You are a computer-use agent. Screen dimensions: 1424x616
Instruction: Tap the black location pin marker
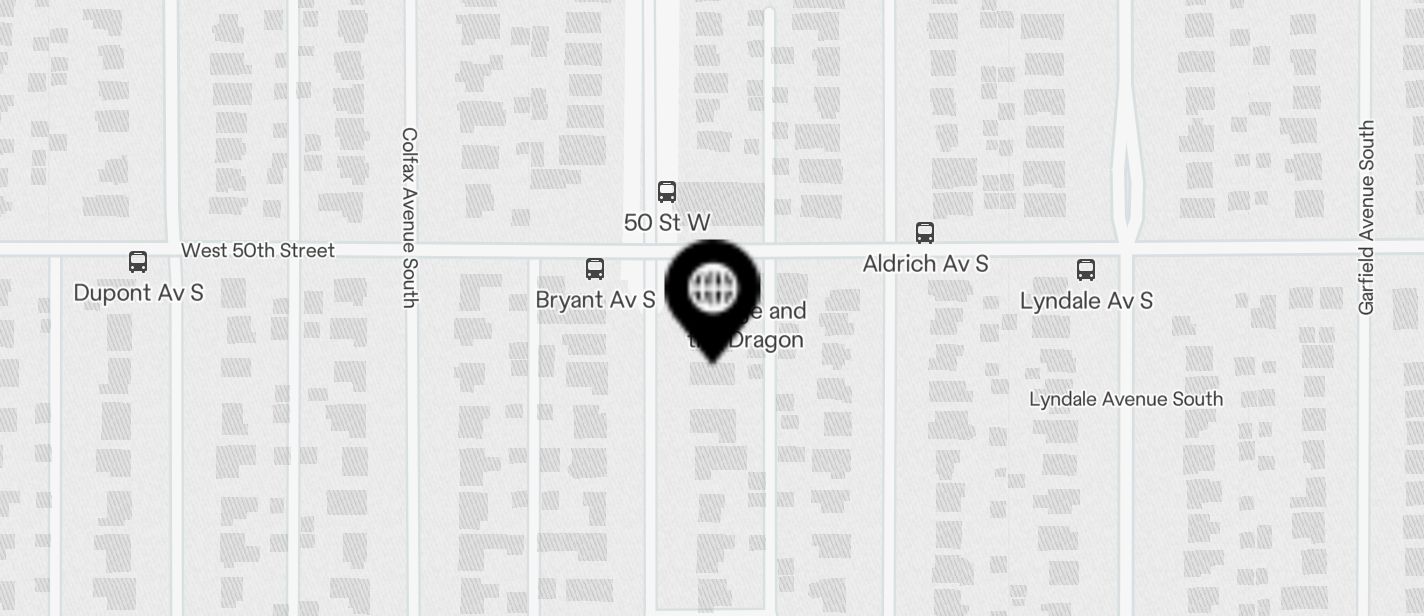(714, 291)
